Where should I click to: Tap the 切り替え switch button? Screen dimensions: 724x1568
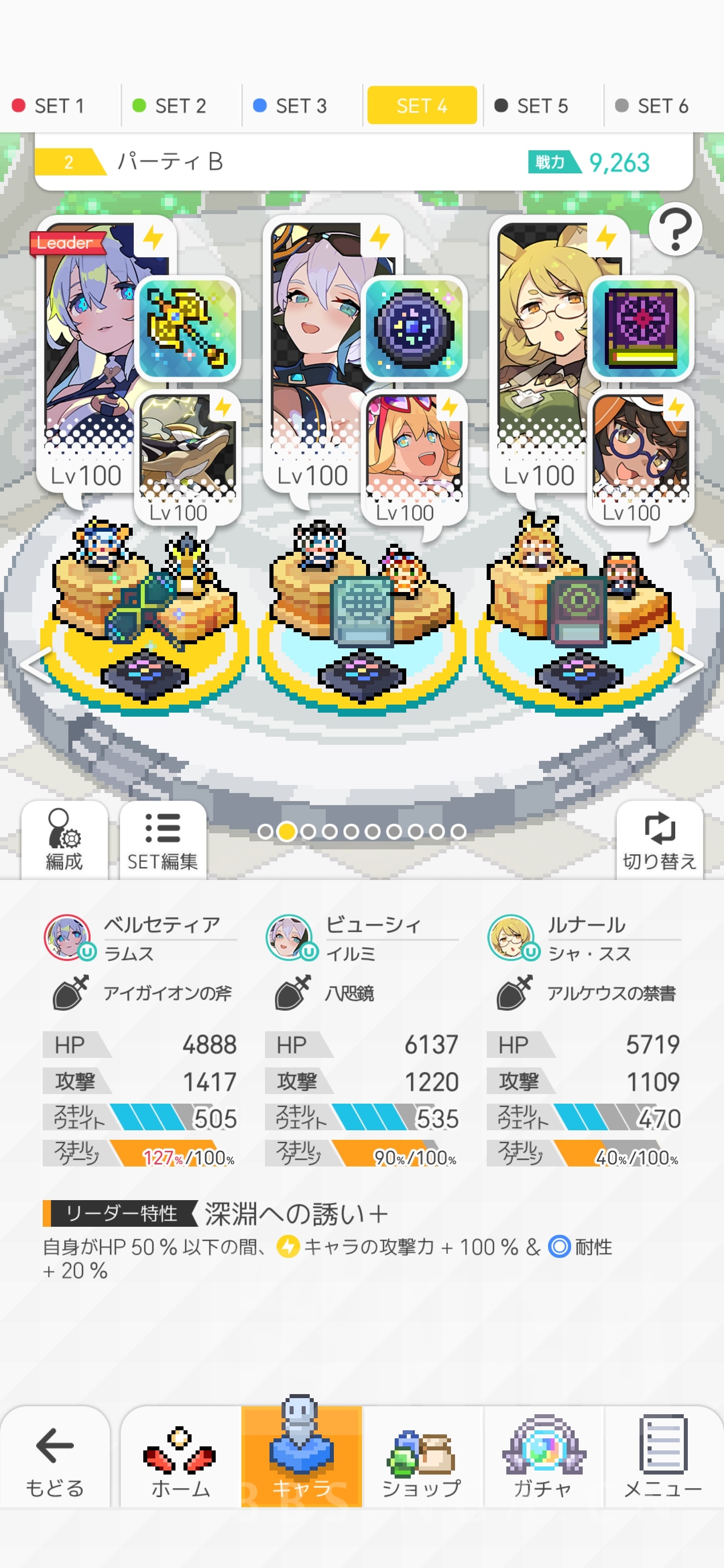659,841
